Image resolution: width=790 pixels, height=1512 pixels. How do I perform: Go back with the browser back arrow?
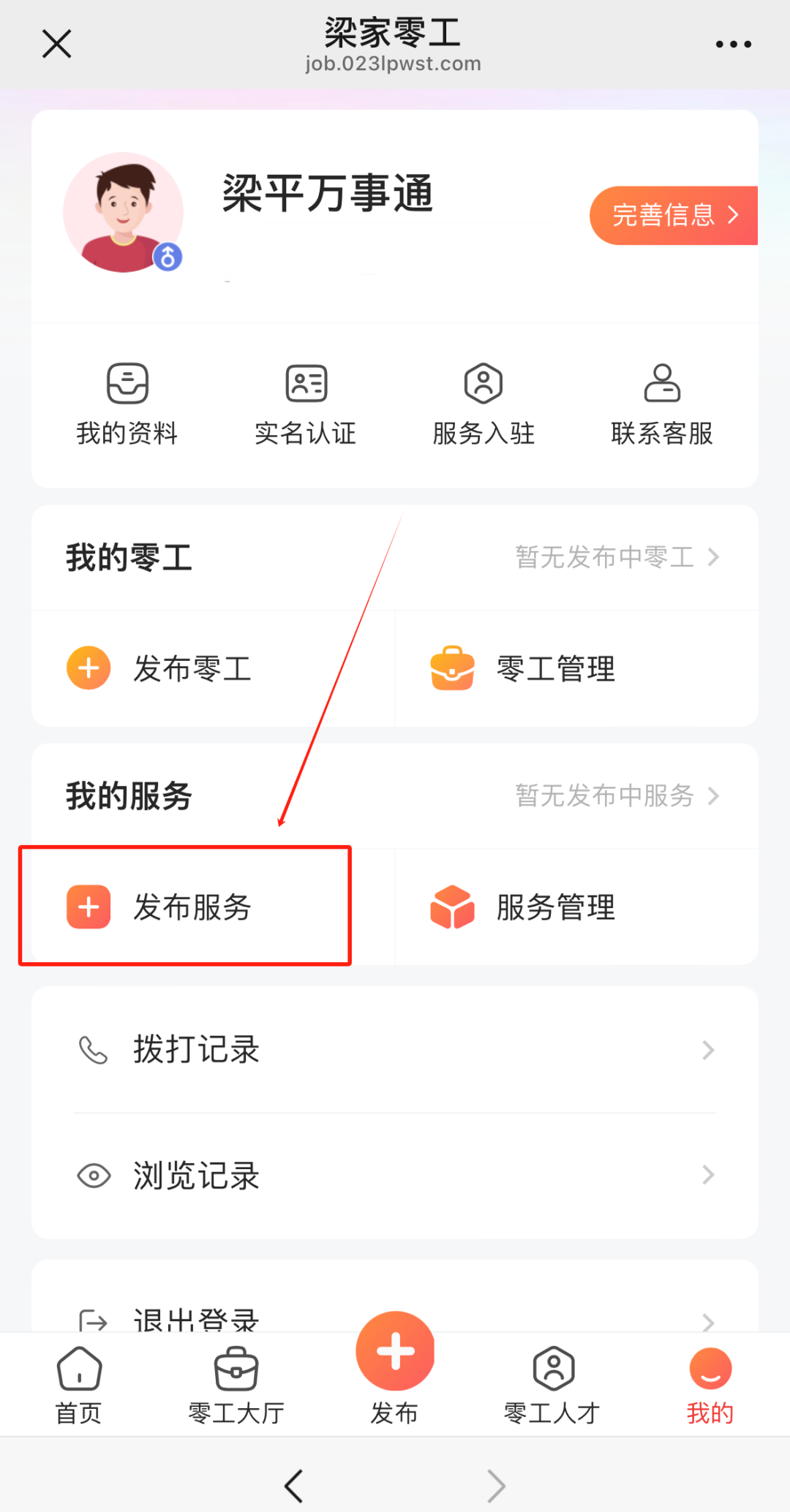click(x=294, y=1486)
